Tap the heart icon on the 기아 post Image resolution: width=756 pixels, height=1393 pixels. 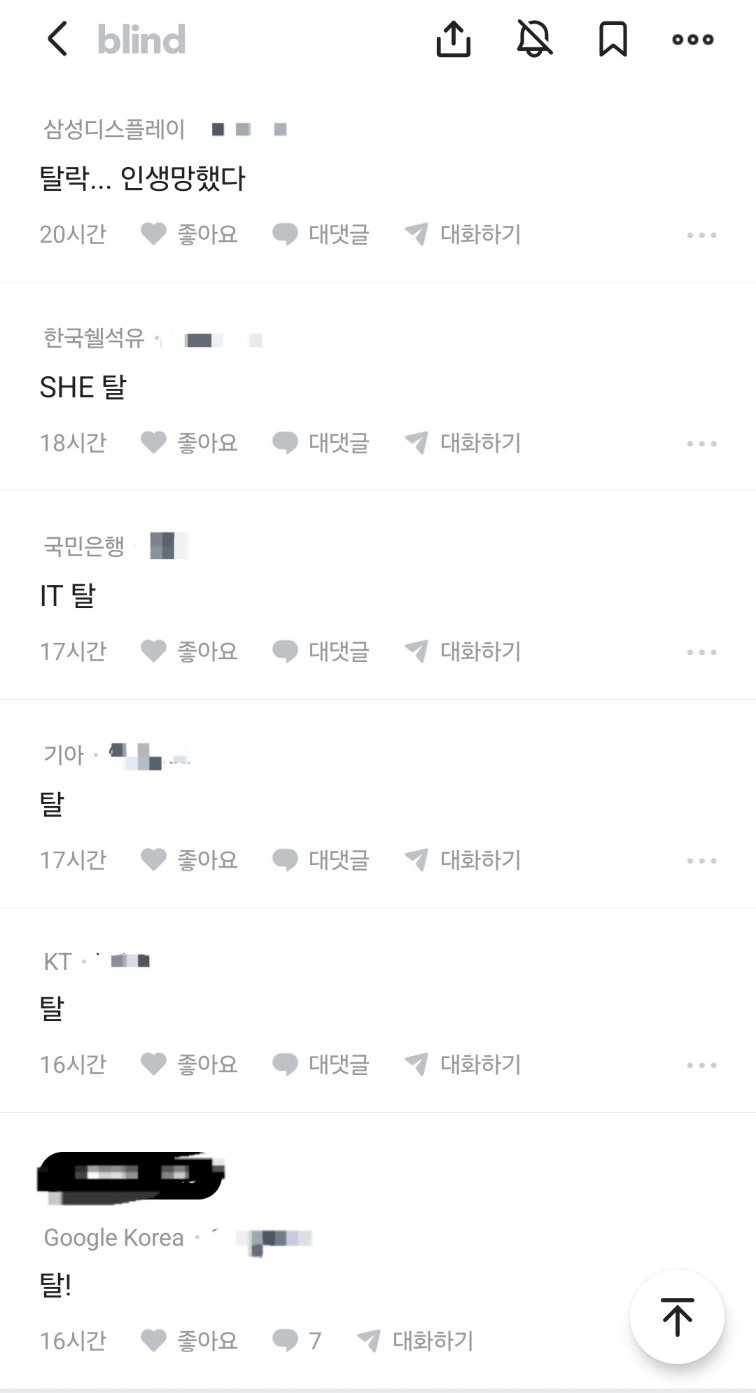coord(154,859)
